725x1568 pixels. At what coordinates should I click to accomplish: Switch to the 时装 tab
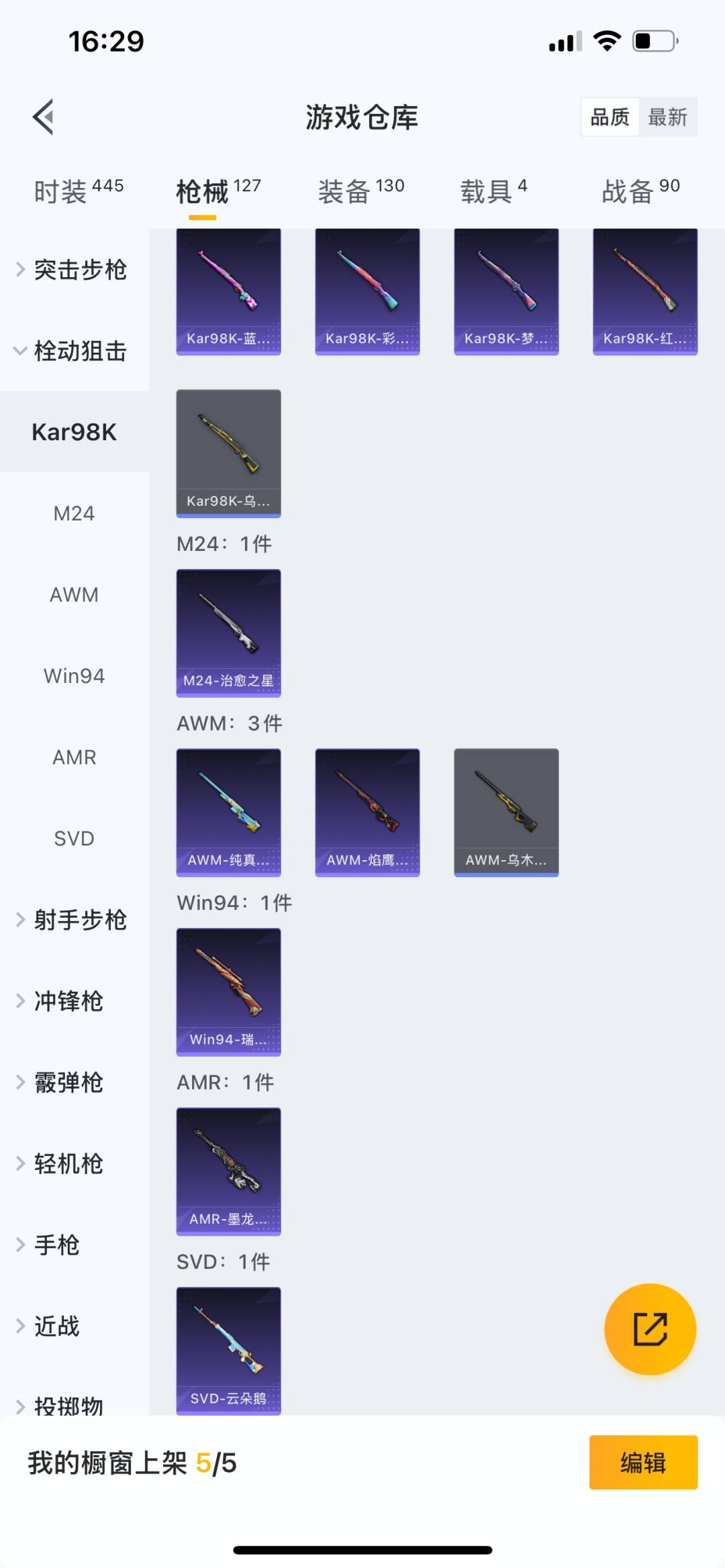[x=78, y=191]
